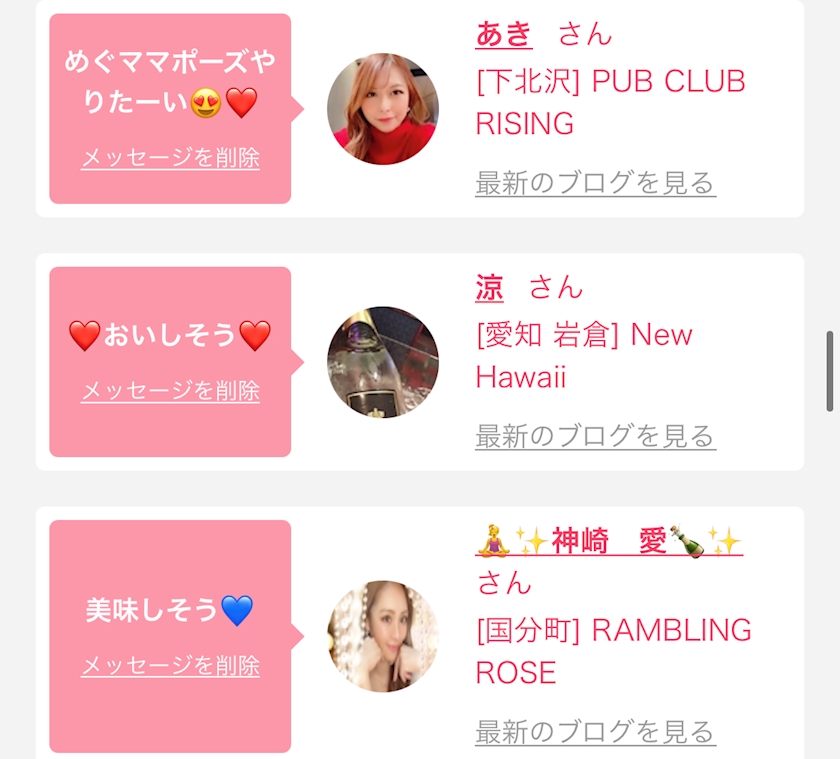Tap 涼's profile photo
840x759 pixels.
point(383,362)
